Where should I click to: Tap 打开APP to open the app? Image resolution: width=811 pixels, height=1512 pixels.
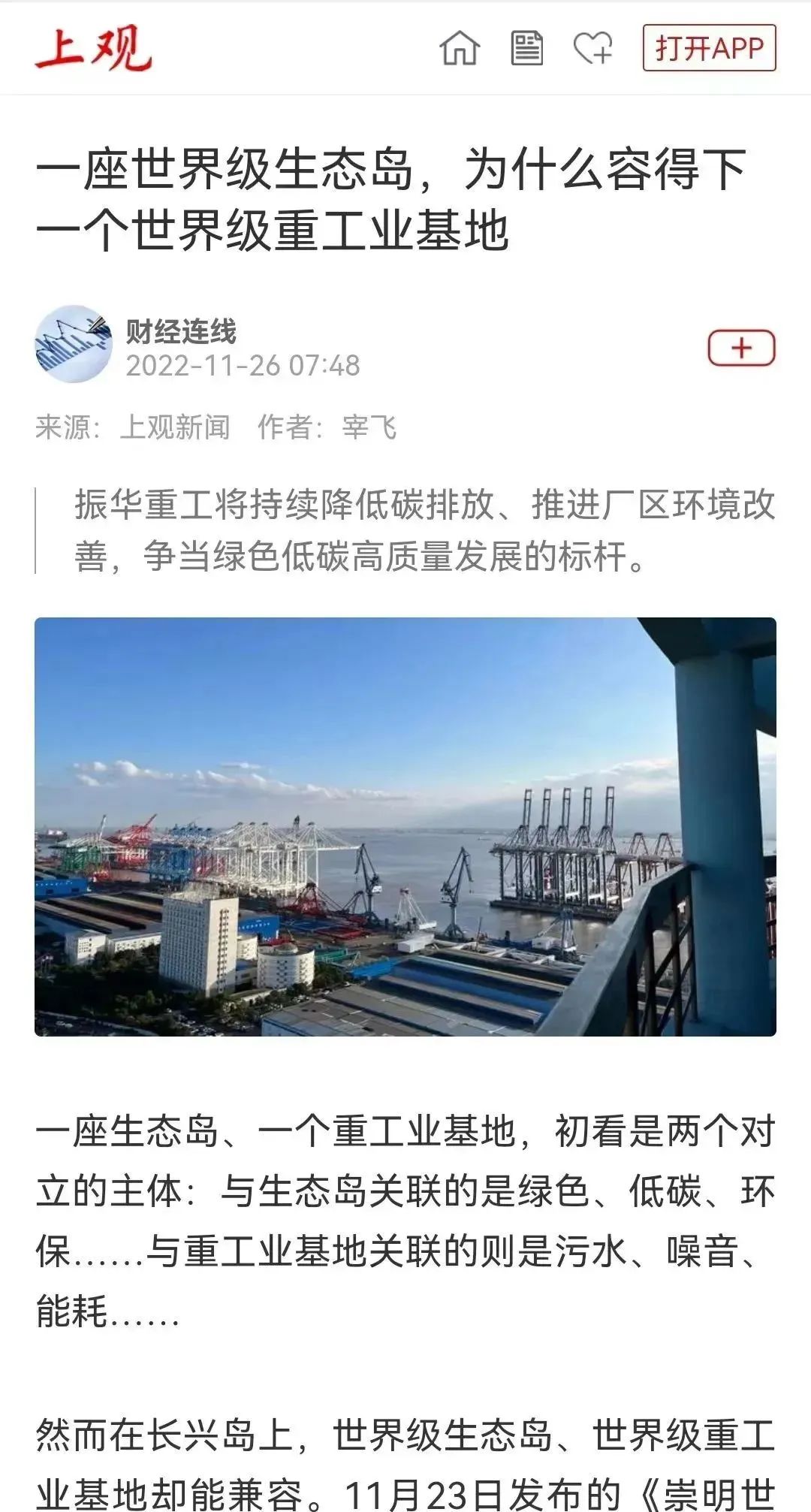pyautogui.click(x=710, y=48)
